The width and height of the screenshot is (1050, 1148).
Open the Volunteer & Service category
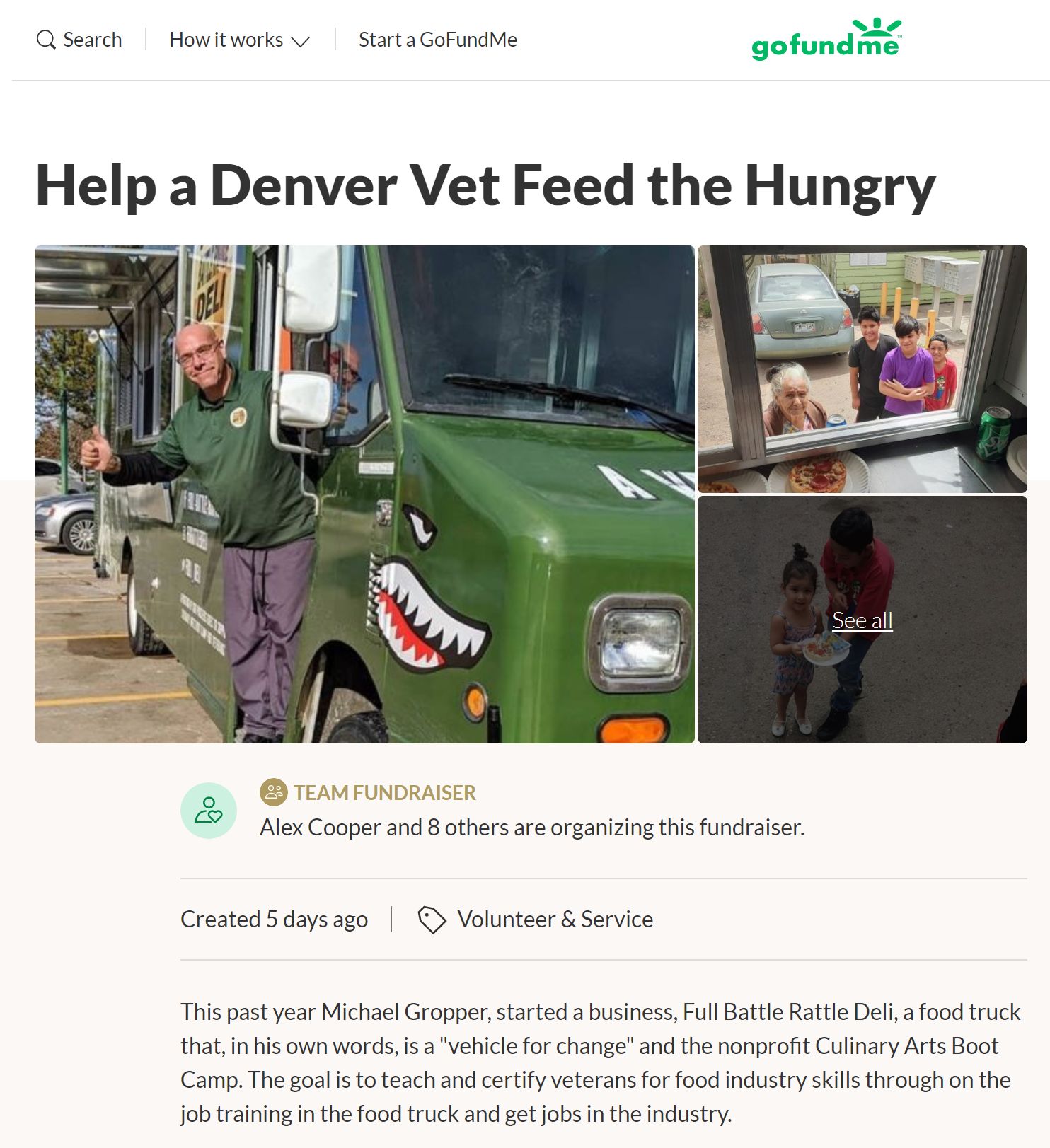point(554,919)
